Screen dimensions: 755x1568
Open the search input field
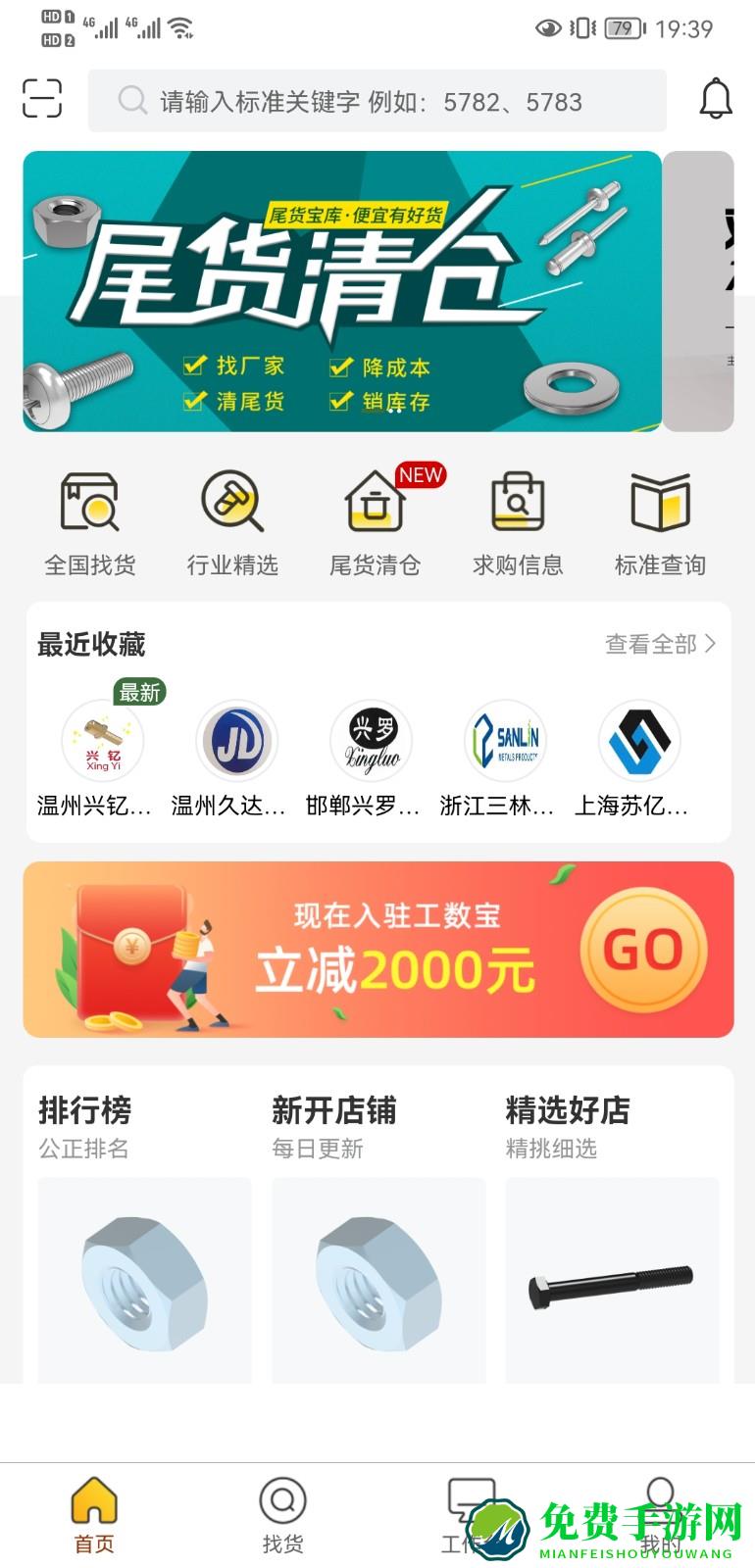377,100
